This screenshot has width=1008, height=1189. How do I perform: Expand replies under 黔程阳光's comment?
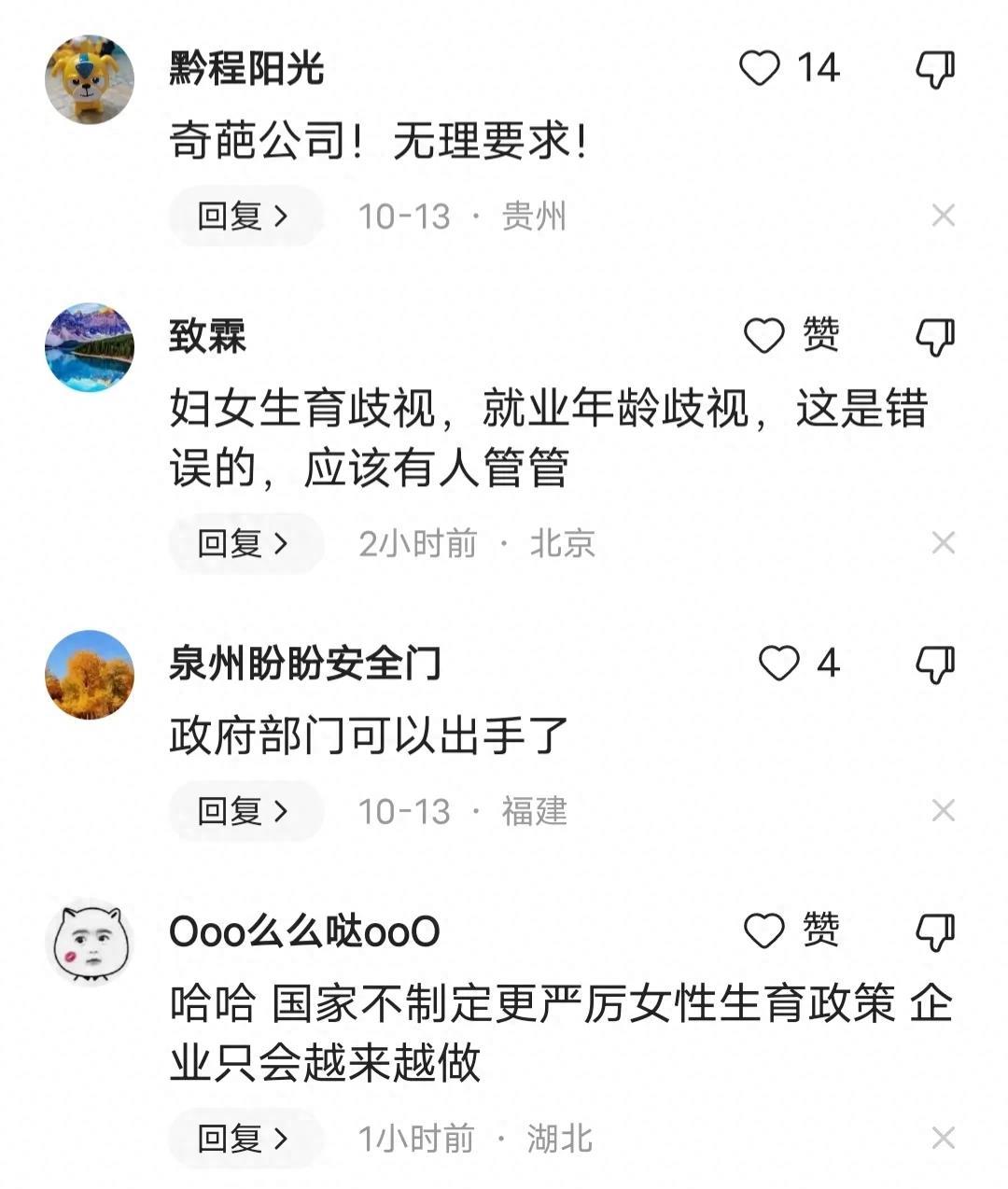[245, 215]
